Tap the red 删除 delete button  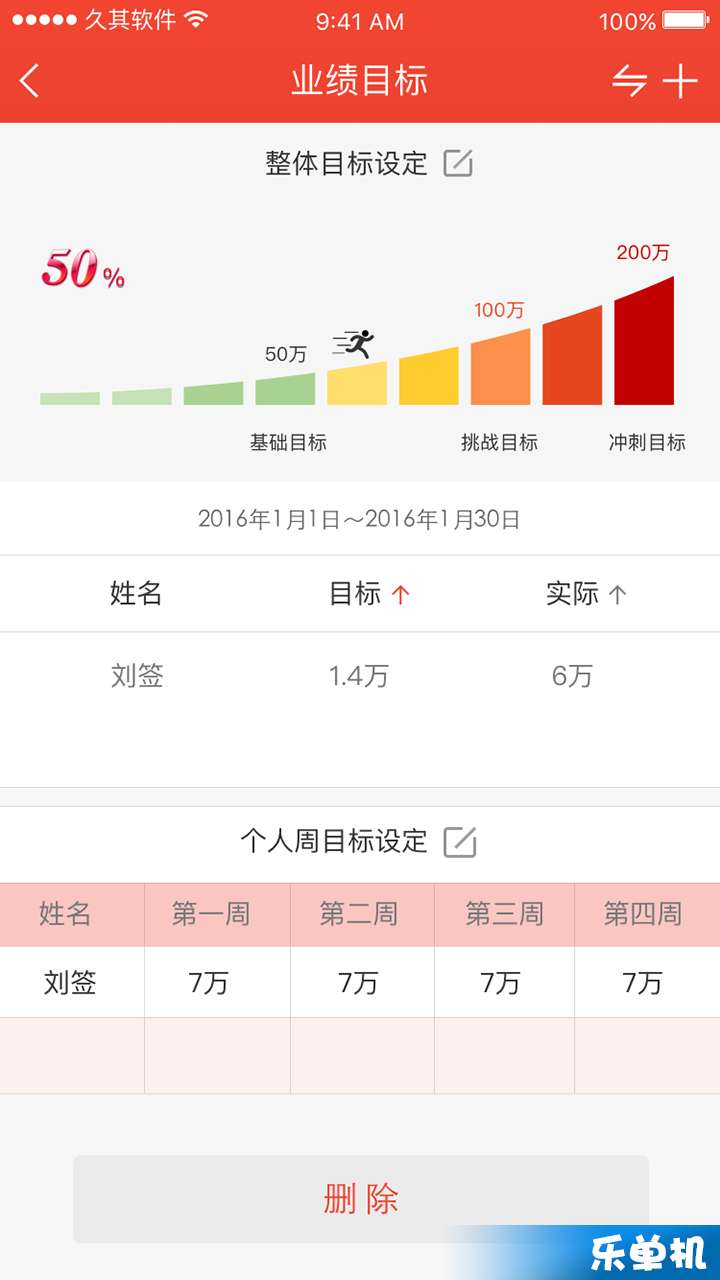361,1199
